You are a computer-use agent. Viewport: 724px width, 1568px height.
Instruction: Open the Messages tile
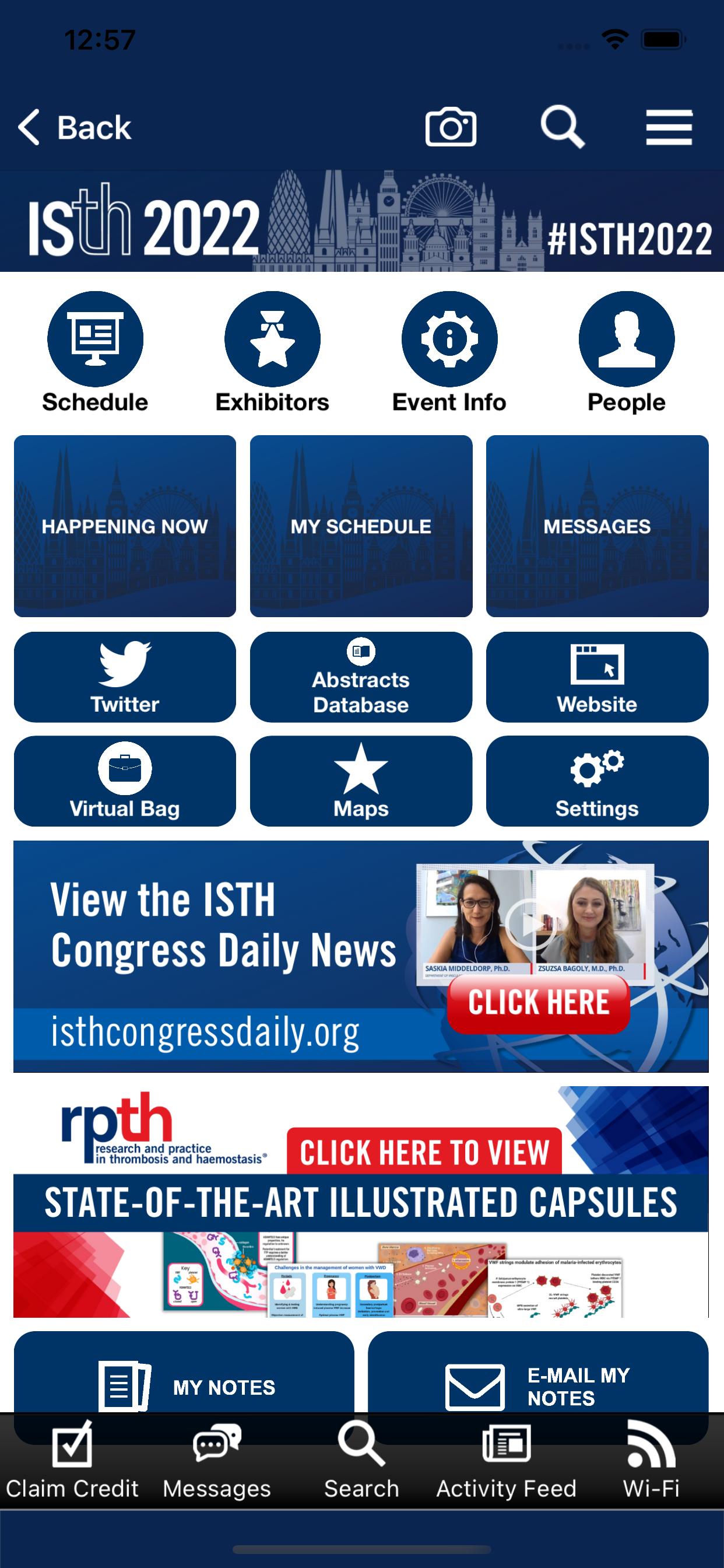pos(597,526)
